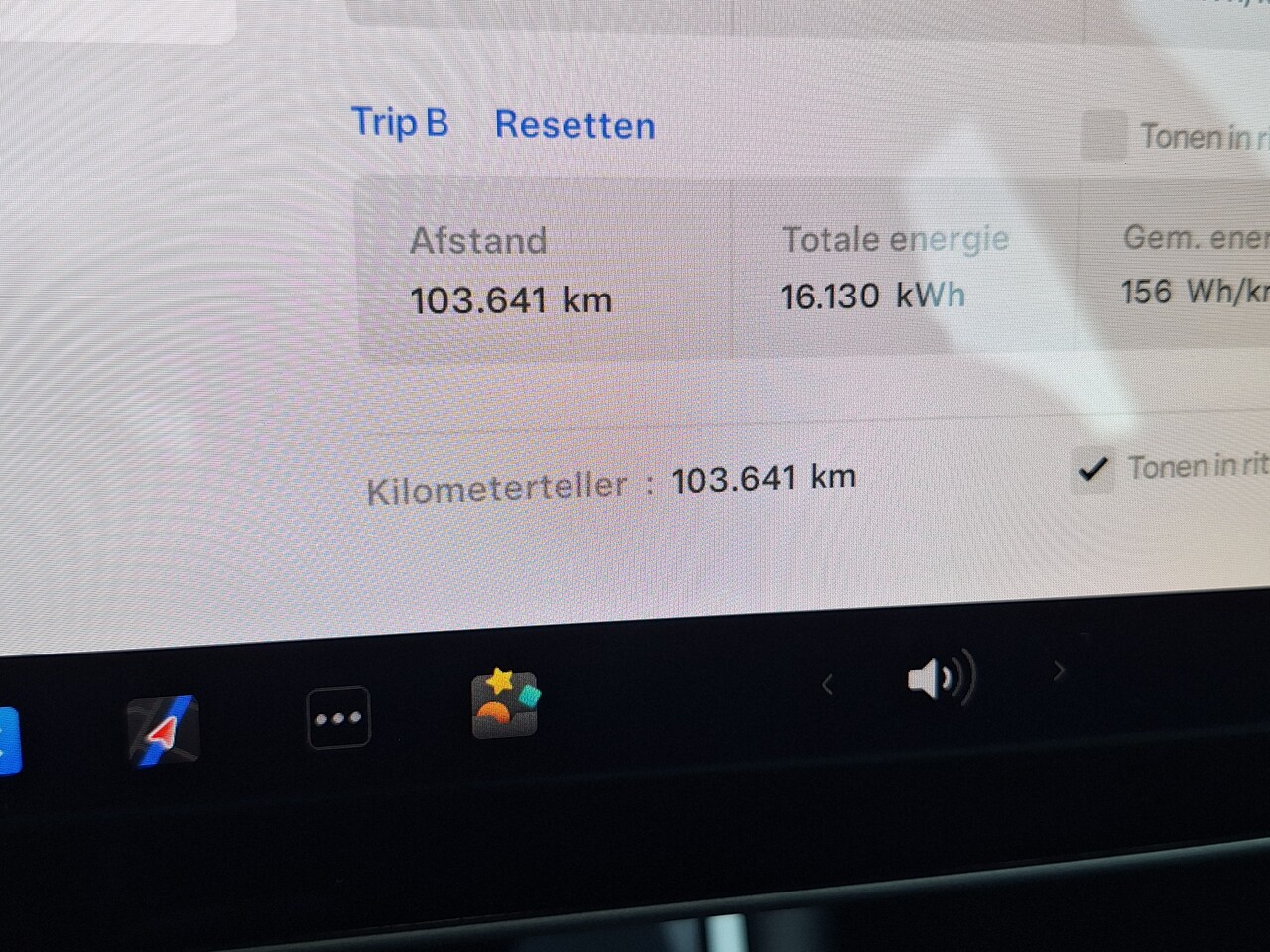Enable Tonen in rit for Trip B
Image resolution: width=1270 pixels, height=952 pixels.
[1103, 136]
